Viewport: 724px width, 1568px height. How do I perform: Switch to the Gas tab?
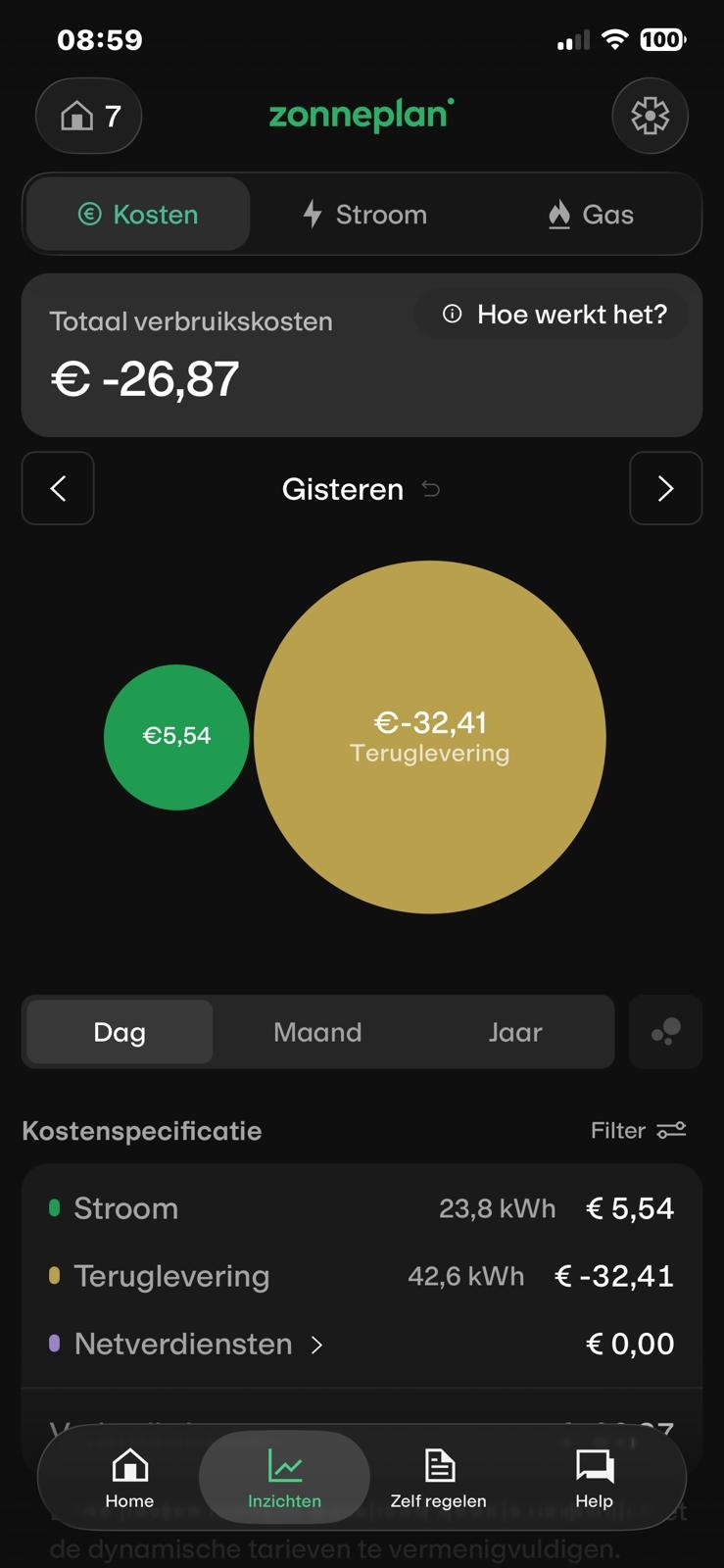pyautogui.click(x=591, y=215)
